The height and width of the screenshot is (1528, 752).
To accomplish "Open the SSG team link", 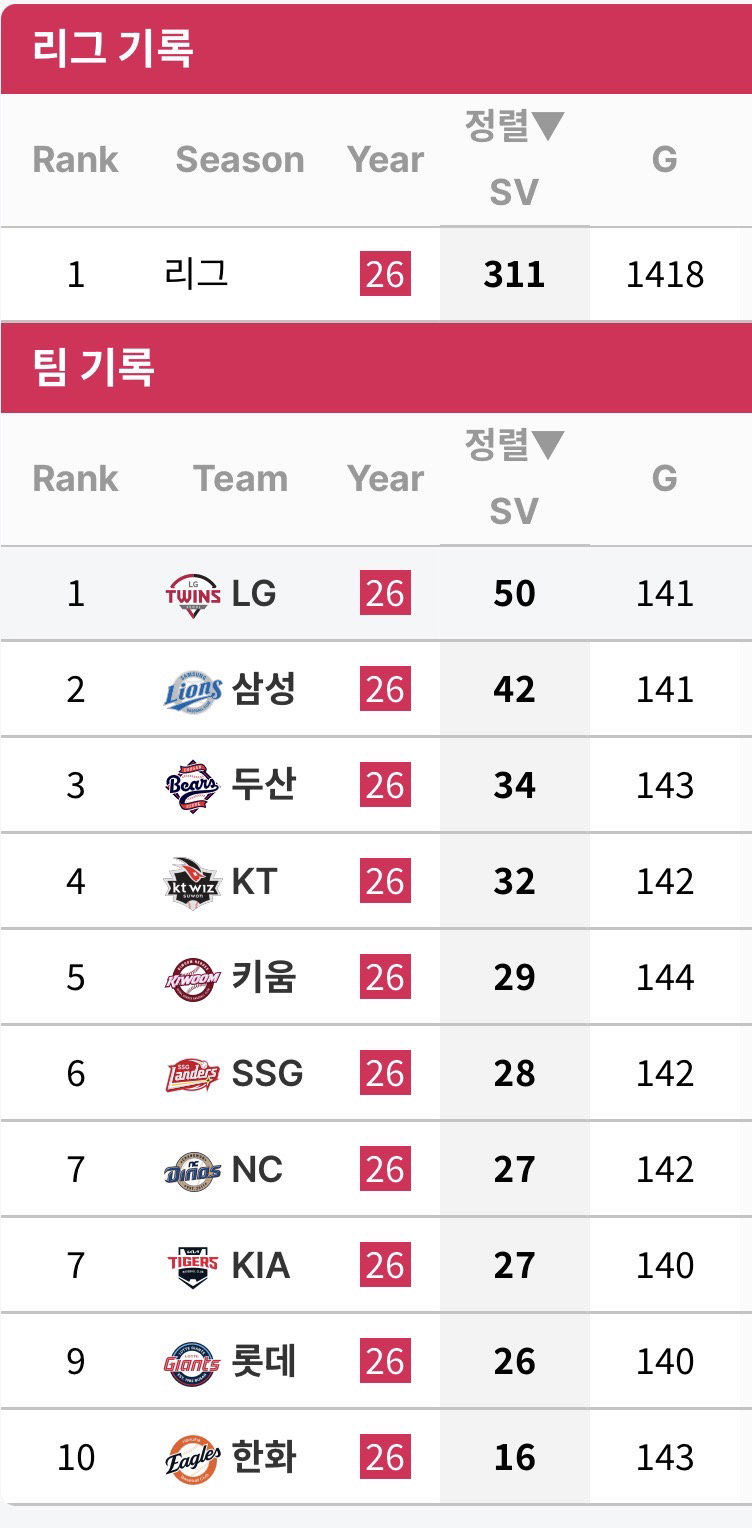I will 233,1074.
